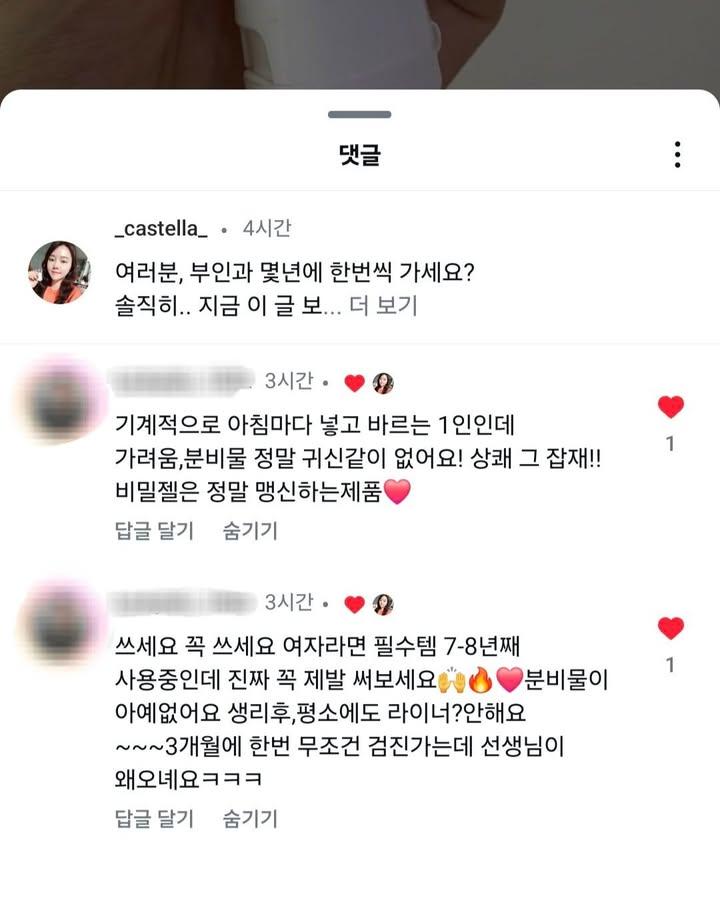The width and height of the screenshot is (720, 900).
Task: Expand _castella_'s caption with 더 보기
Action: click(383, 306)
